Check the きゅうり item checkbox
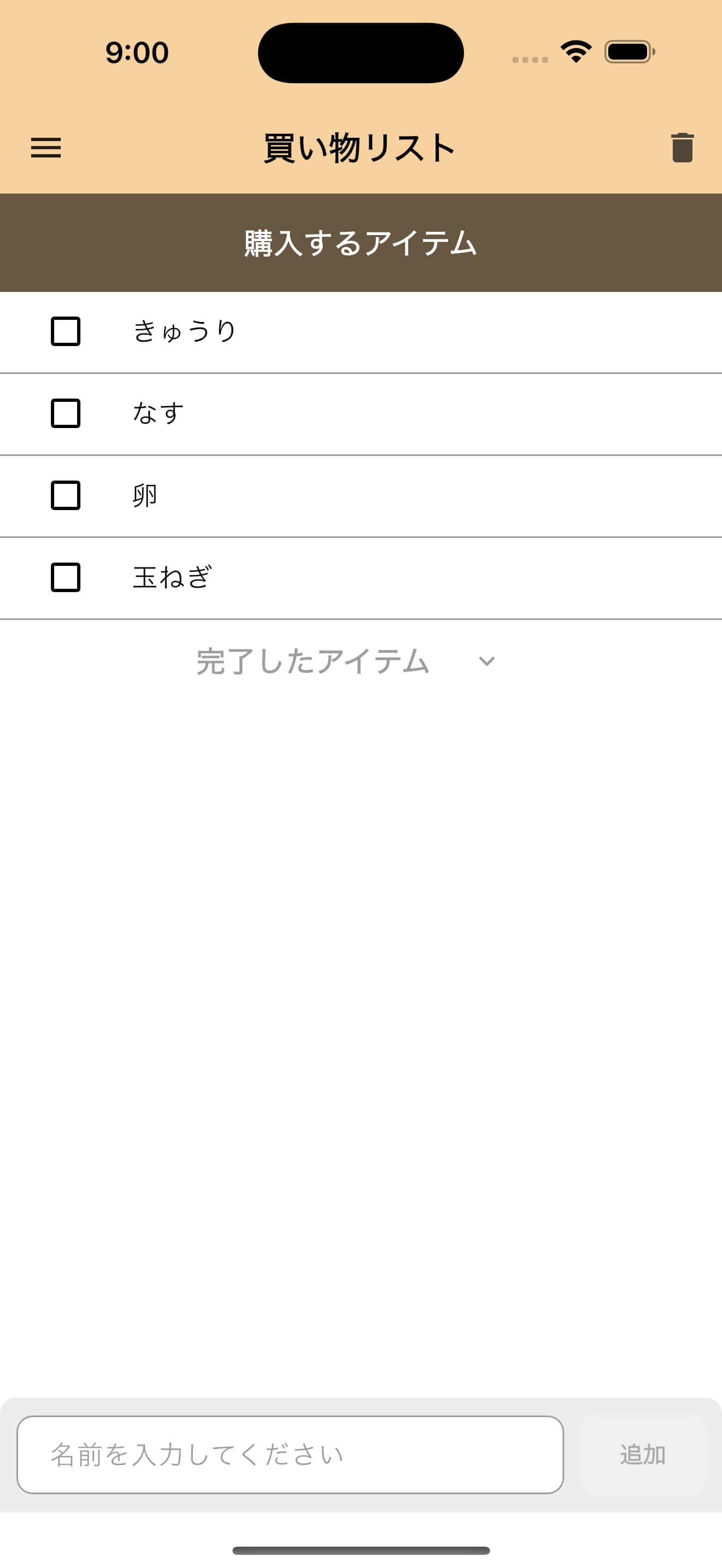 click(65, 332)
